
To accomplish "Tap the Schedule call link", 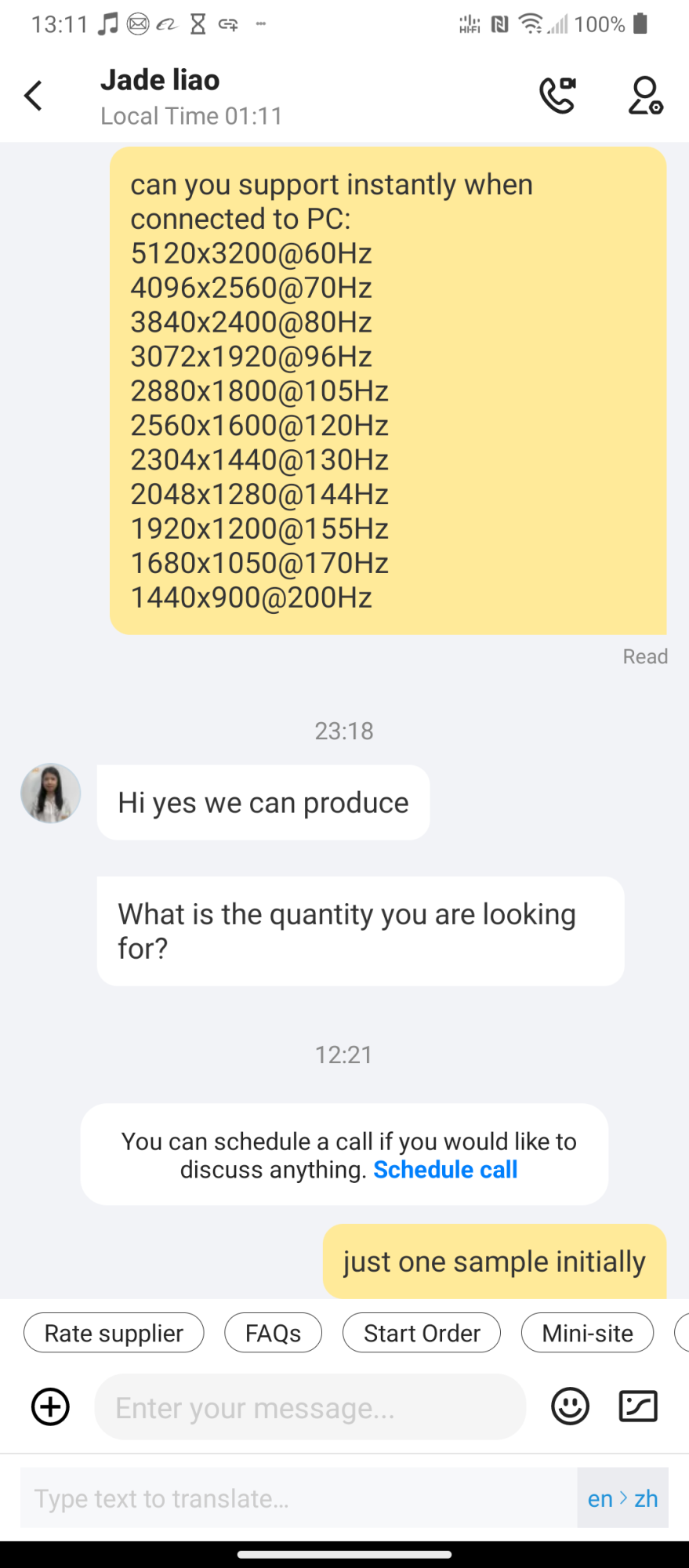I will click(445, 1170).
